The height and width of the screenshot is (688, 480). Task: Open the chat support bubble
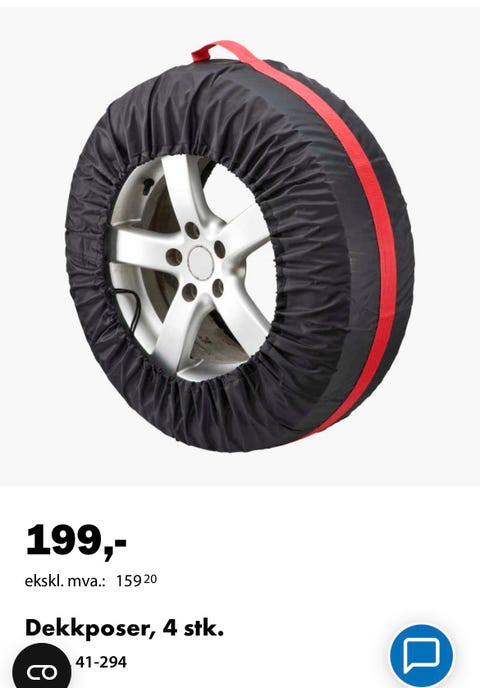click(421, 656)
